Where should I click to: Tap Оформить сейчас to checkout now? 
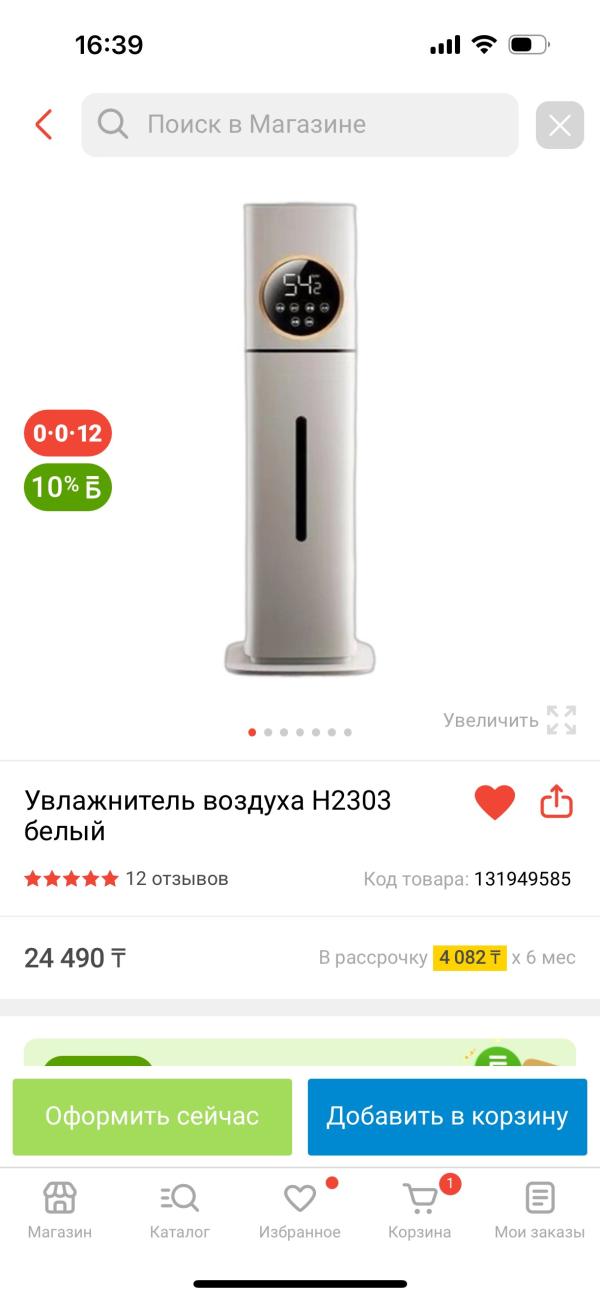pyautogui.click(x=152, y=1116)
